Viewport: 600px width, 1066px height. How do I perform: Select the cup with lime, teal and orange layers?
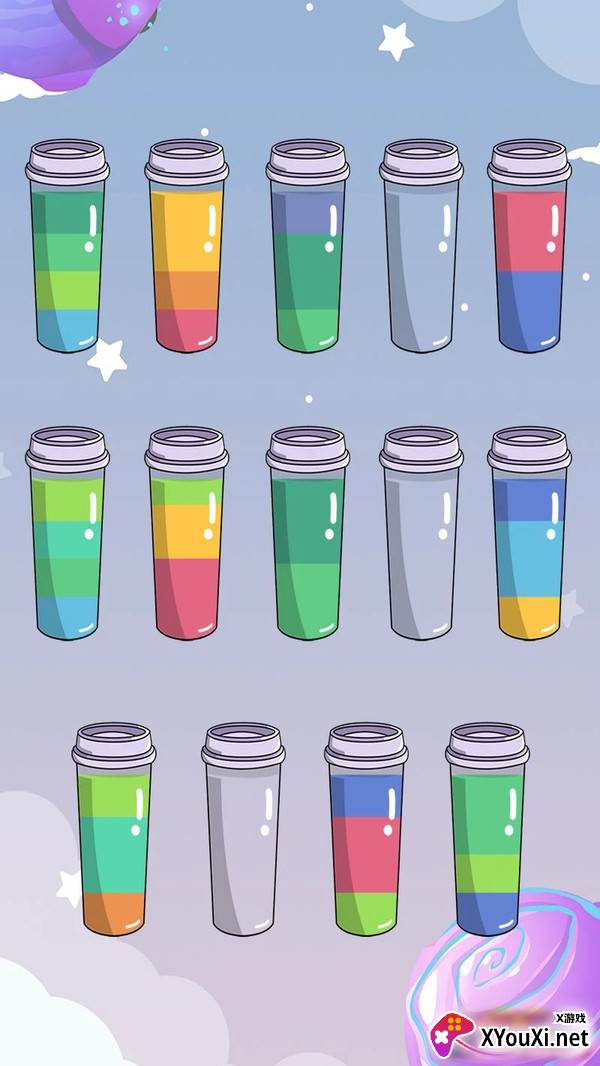(x=114, y=829)
